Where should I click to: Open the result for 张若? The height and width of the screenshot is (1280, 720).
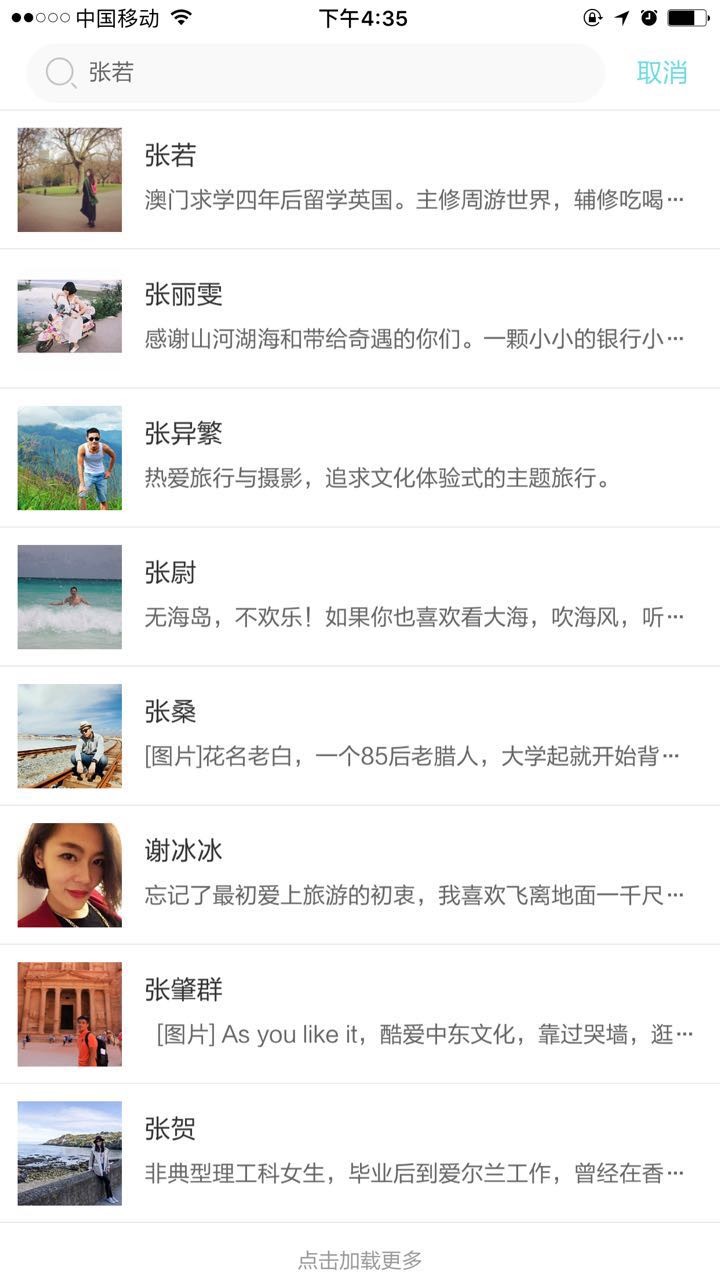(x=360, y=180)
